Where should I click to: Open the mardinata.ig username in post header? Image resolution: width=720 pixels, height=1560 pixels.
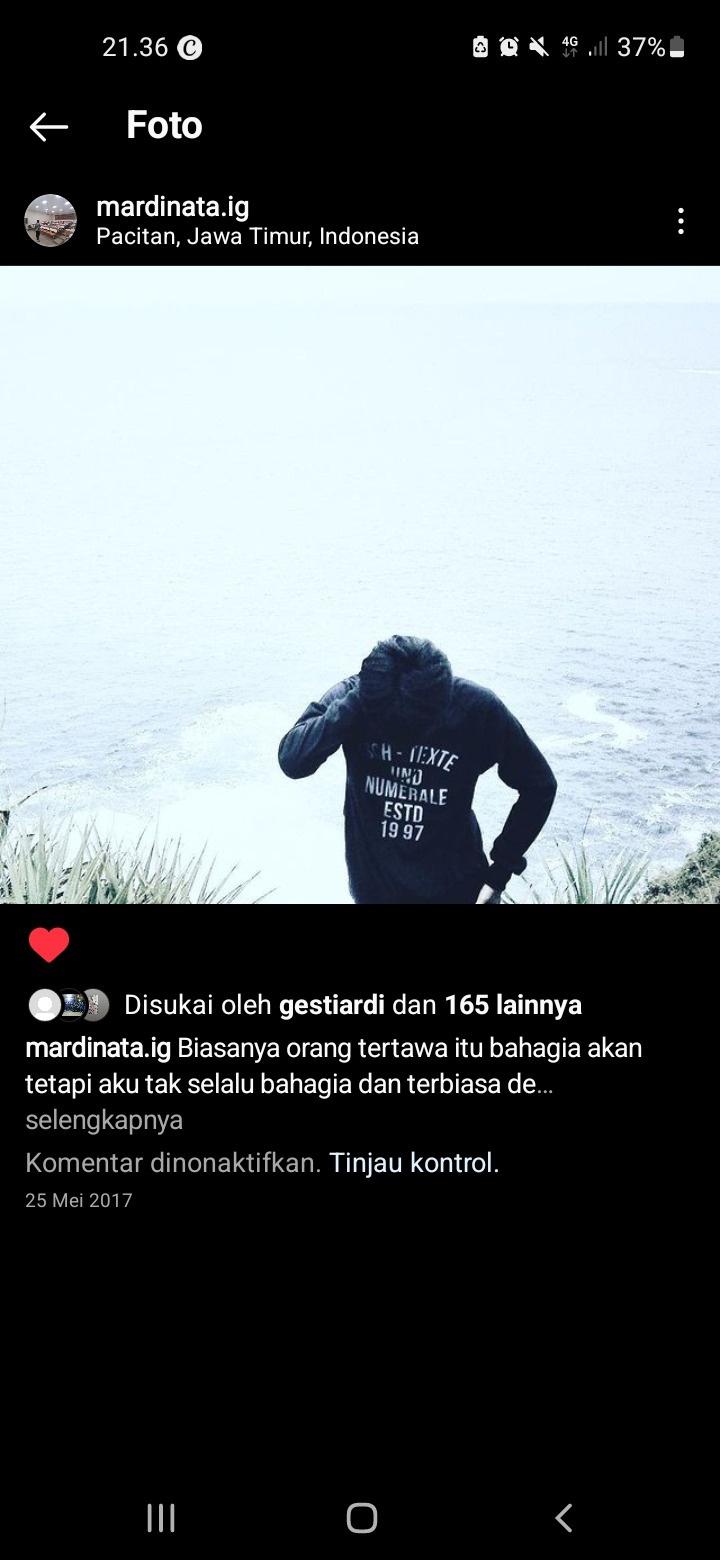[172, 207]
